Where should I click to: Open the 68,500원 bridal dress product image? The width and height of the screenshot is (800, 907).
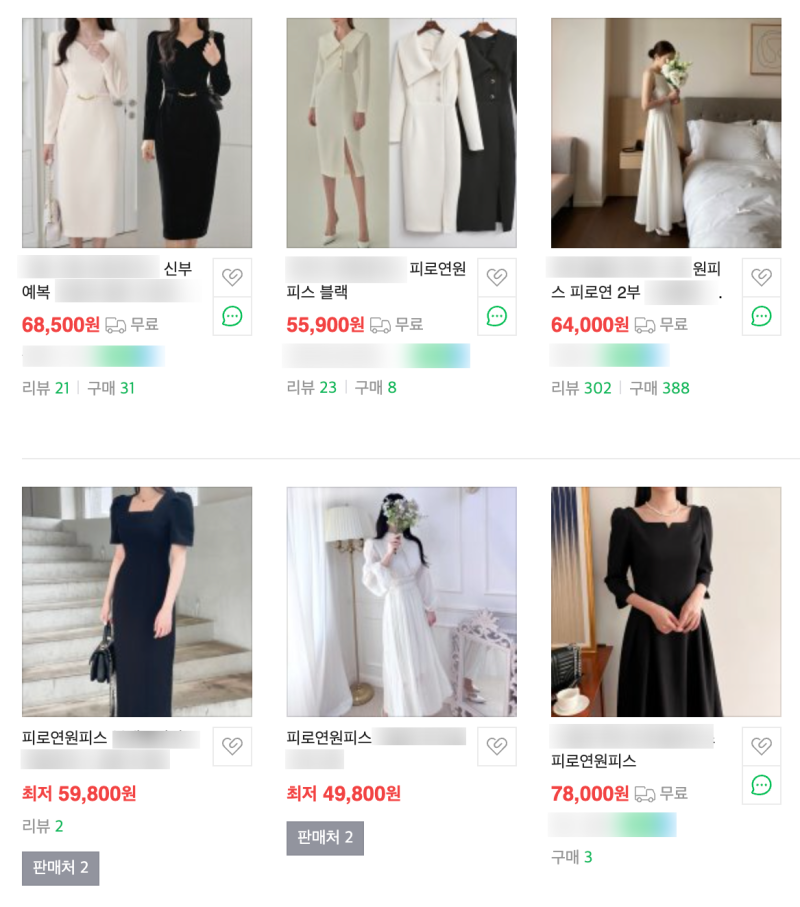[137, 133]
